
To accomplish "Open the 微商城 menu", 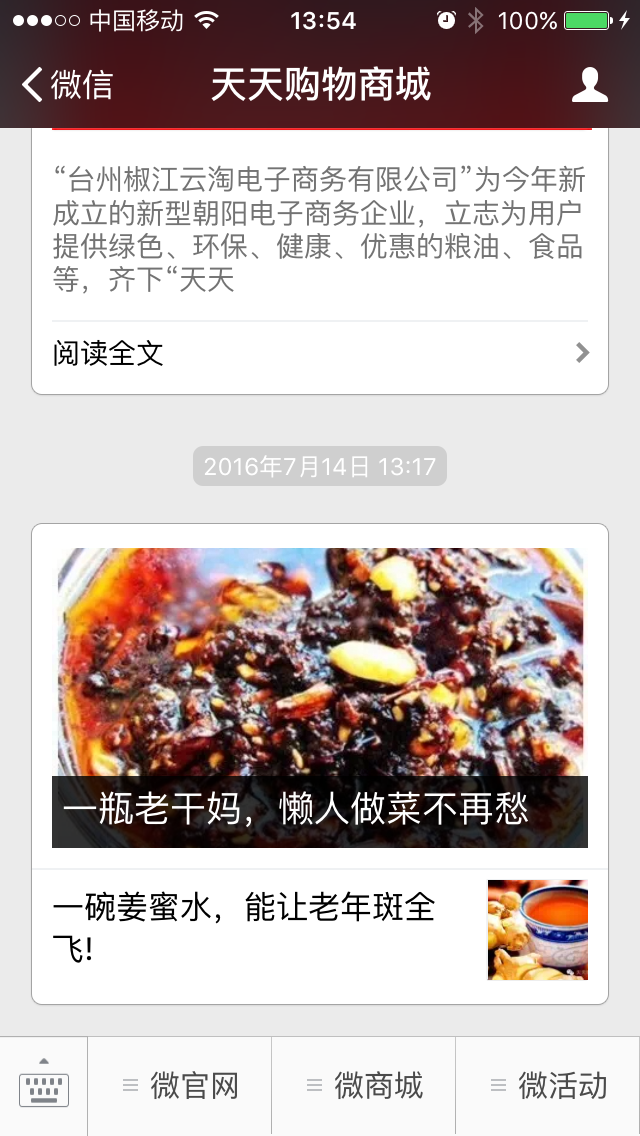I will pyautogui.click(x=364, y=1086).
